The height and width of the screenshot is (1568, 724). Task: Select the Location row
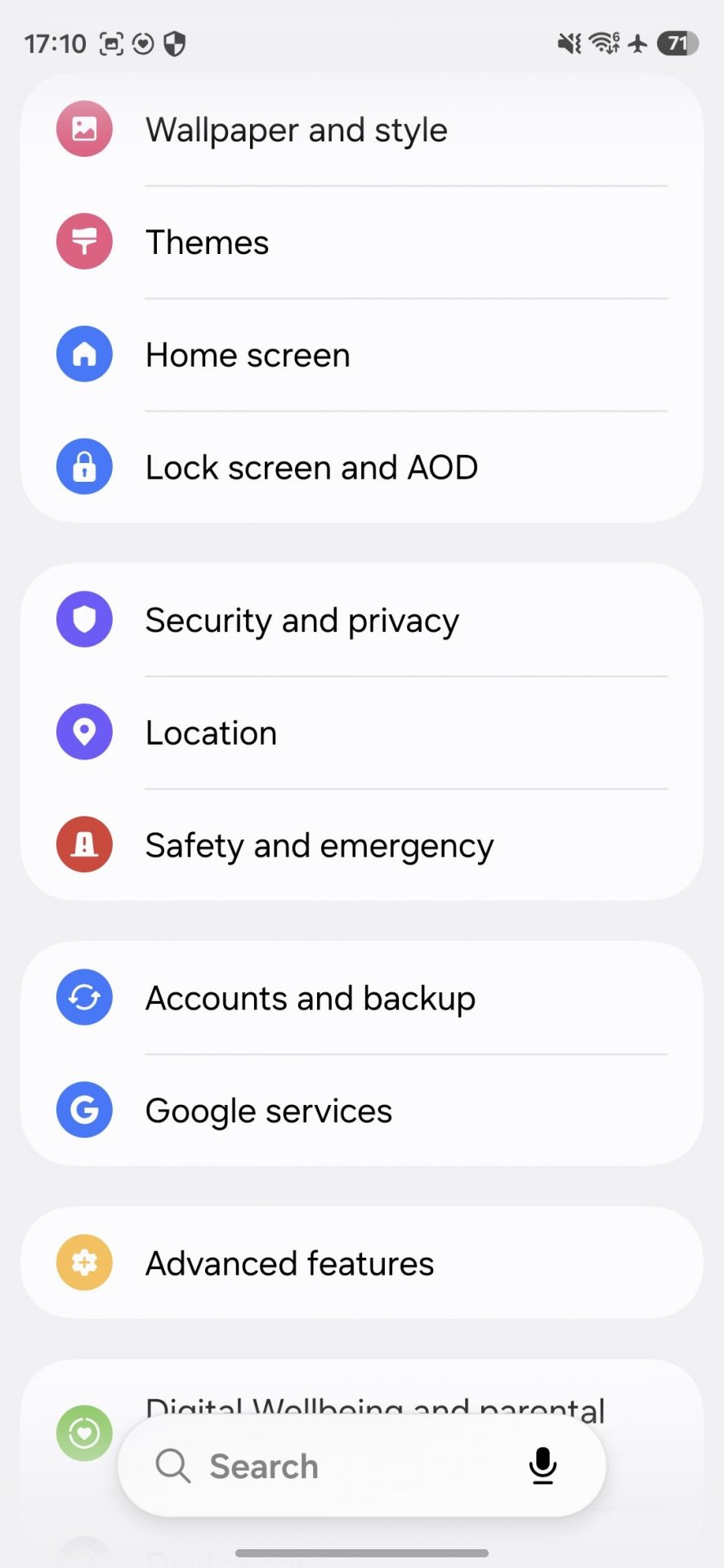[211, 733]
